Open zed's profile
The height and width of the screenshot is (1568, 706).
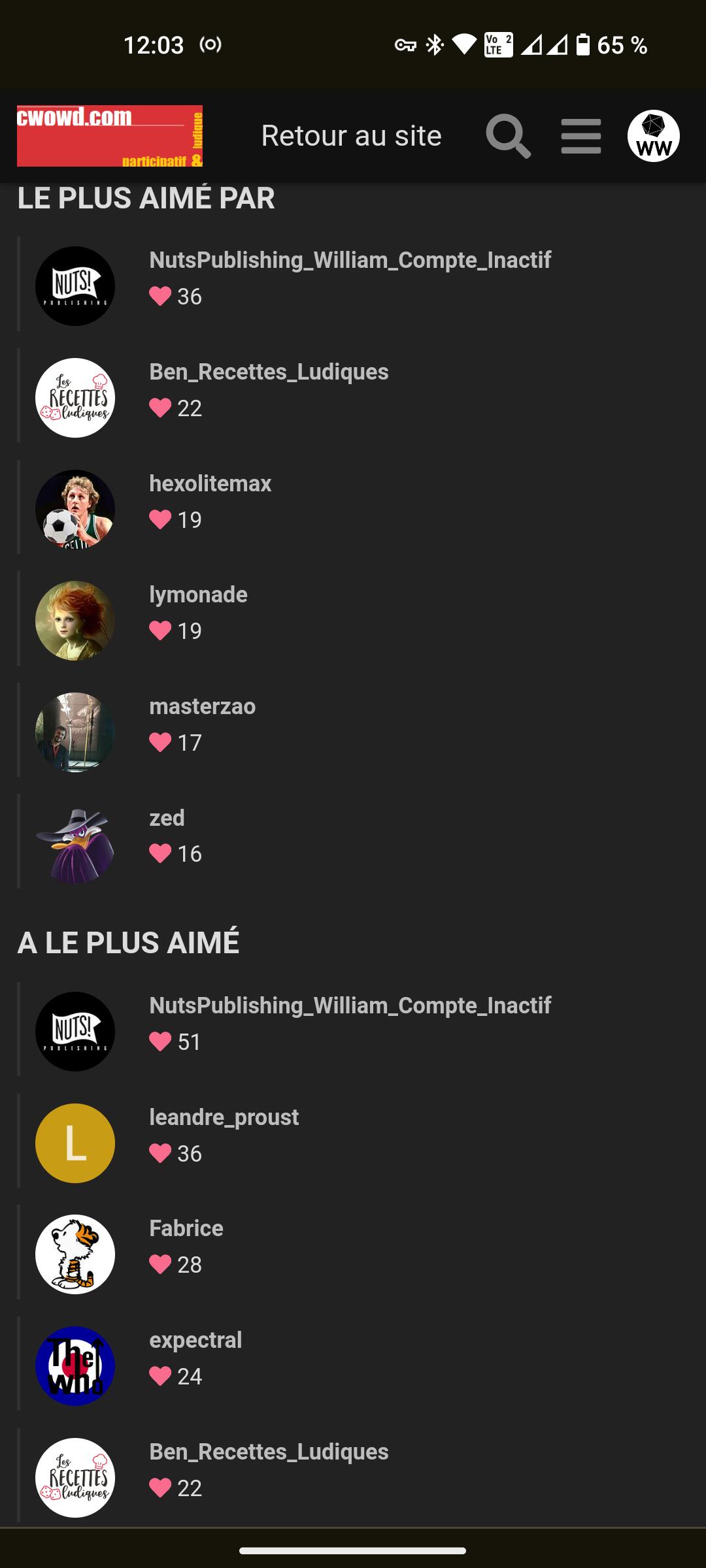point(167,818)
